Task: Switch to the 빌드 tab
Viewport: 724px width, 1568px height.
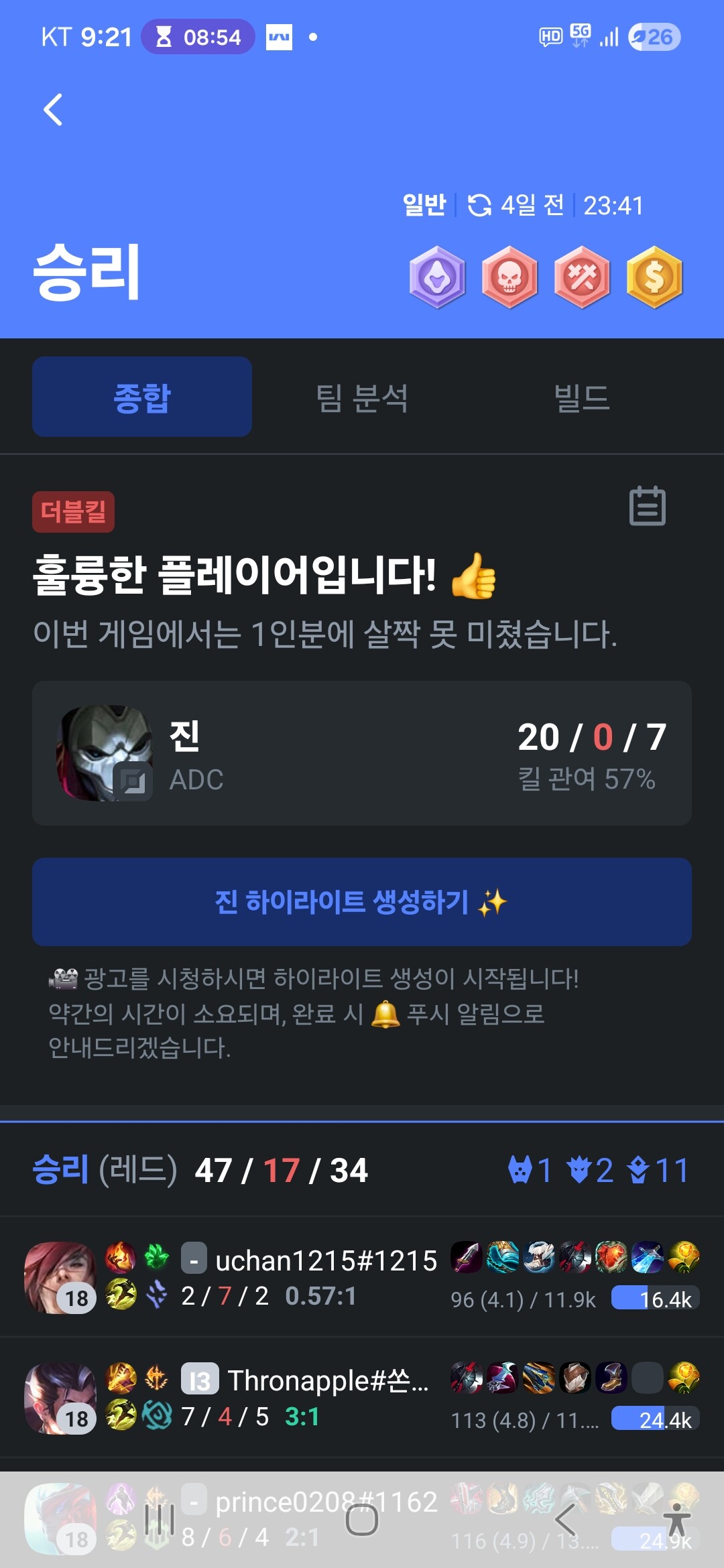Action: click(x=581, y=397)
